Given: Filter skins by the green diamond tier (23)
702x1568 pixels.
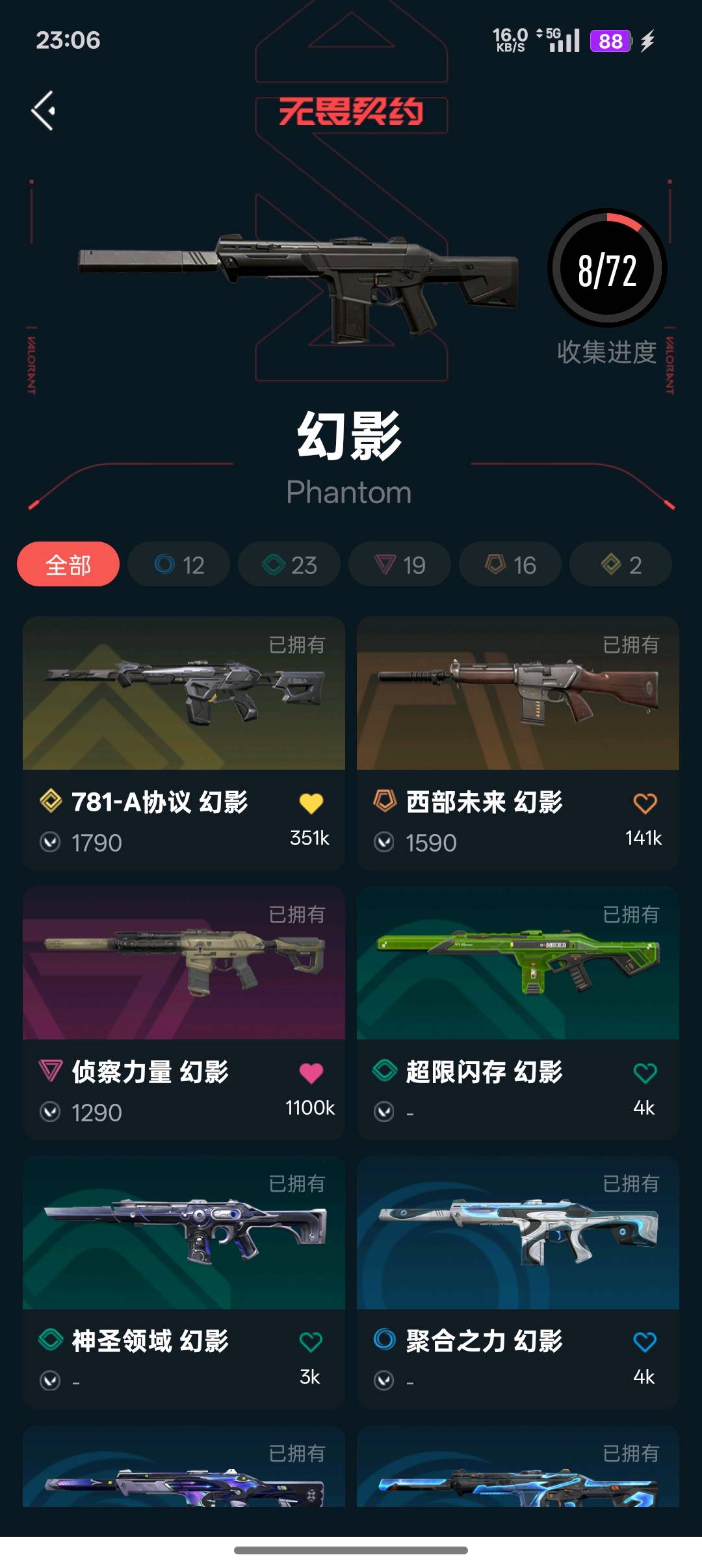Looking at the screenshot, I should point(289,564).
